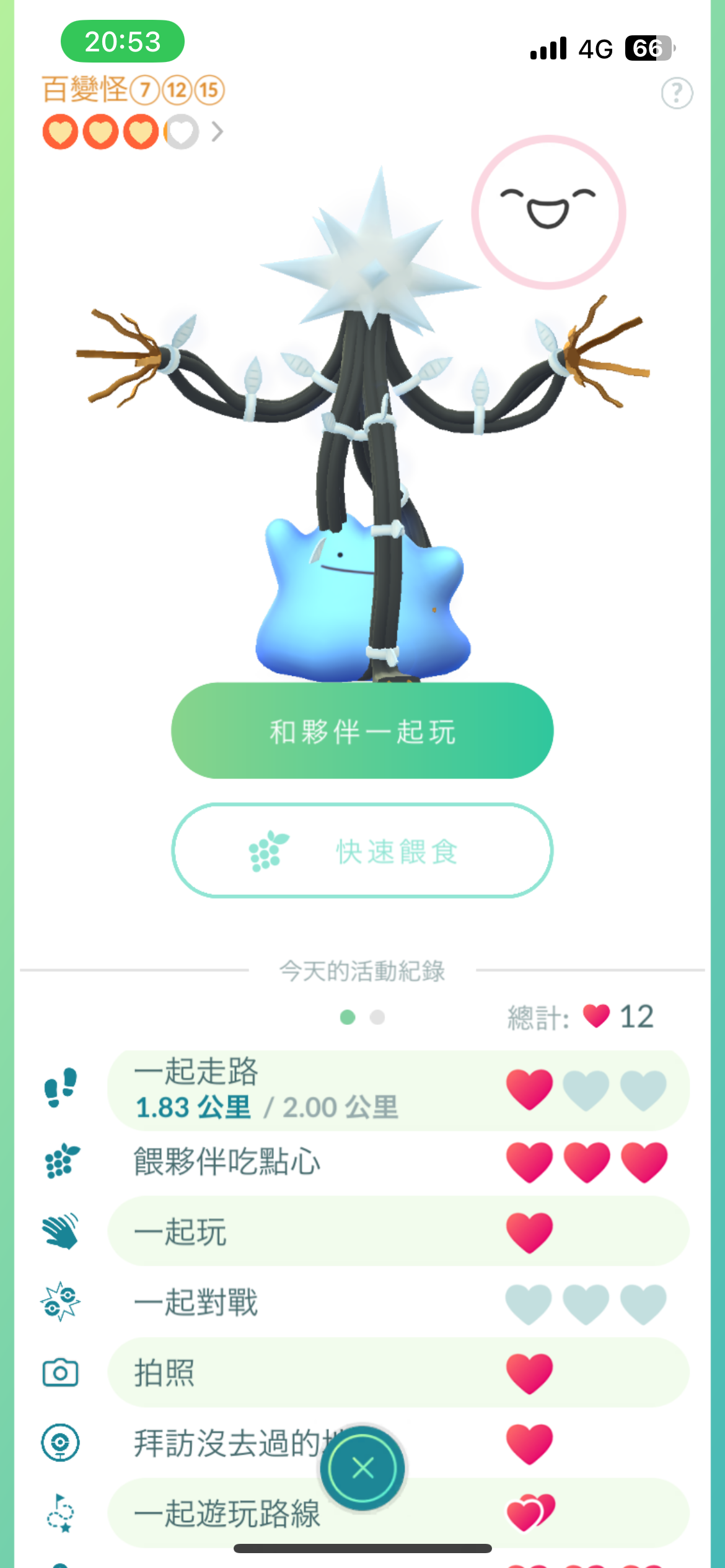Close the buddy screen with X button
This screenshot has width=725, height=1568.
[x=362, y=1468]
